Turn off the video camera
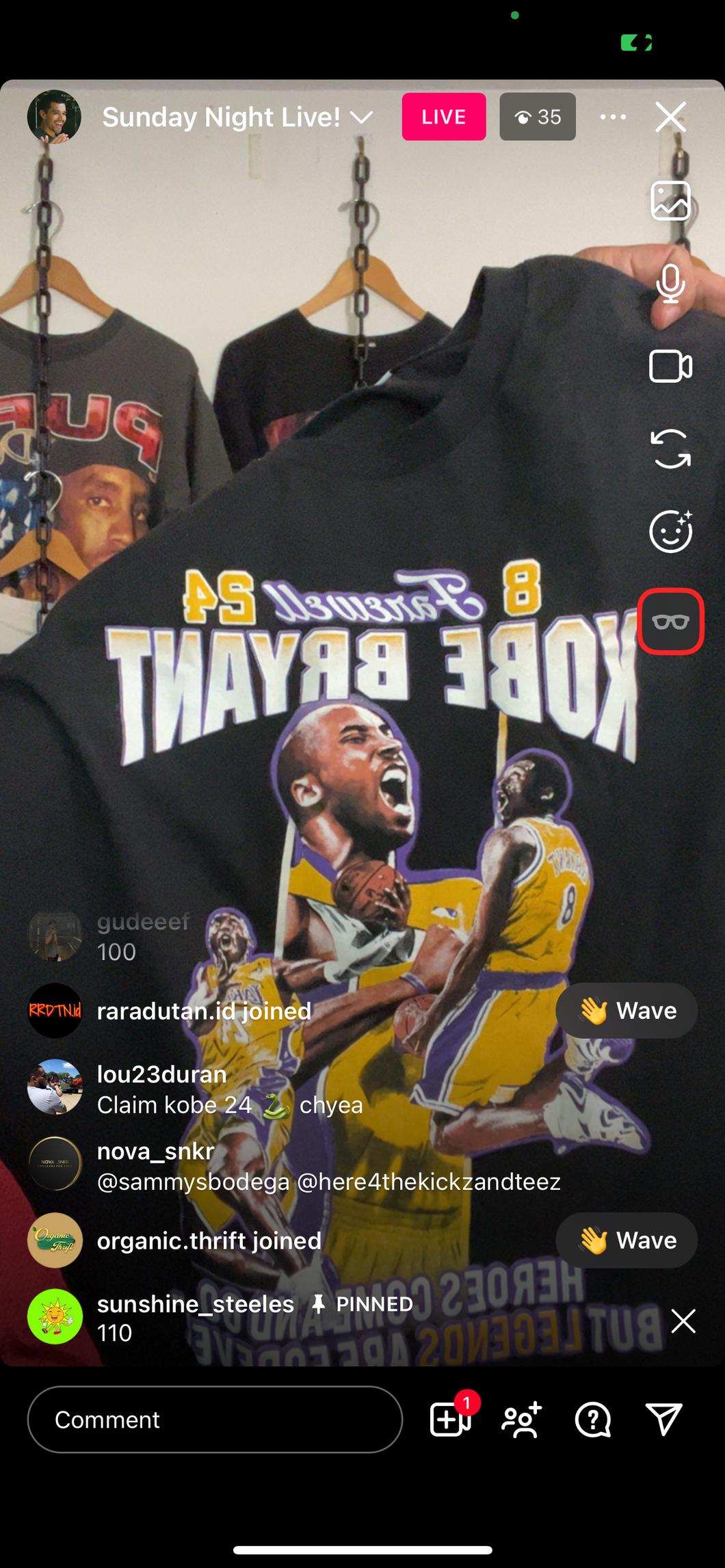The height and width of the screenshot is (1568, 725). pyautogui.click(x=670, y=366)
